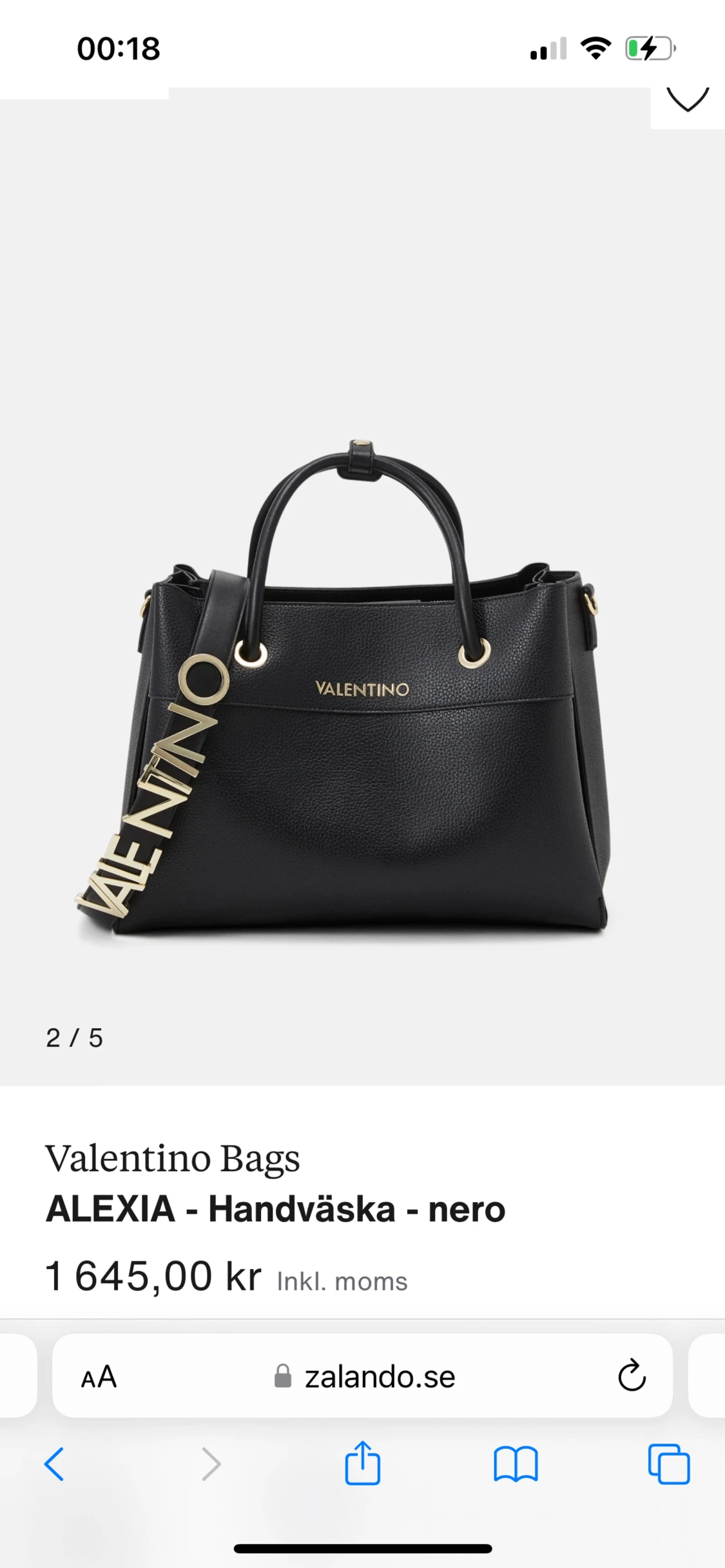Reload the Zalando page
Image resolution: width=725 pixels, height=1568 pixels.
pos(631,1376)
